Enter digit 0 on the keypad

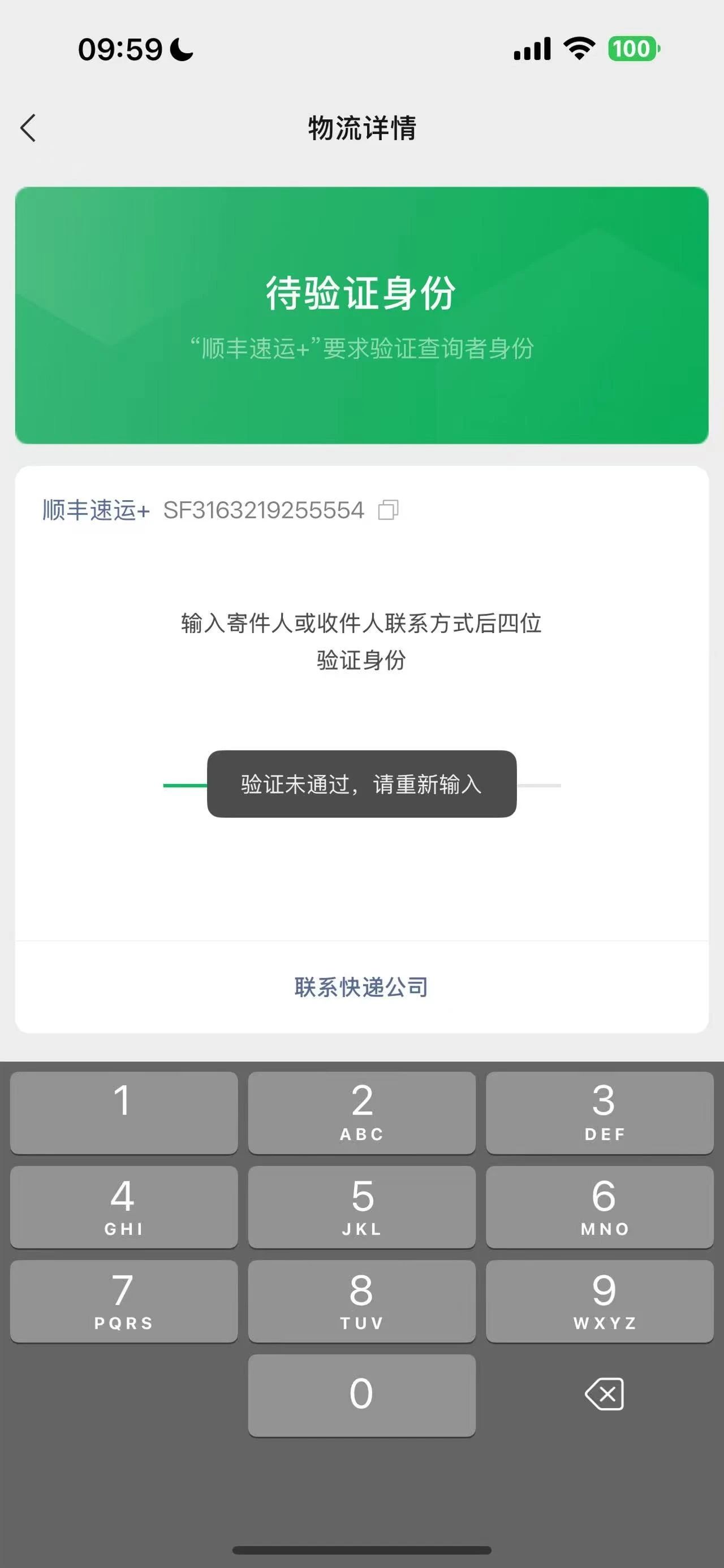361,1395
